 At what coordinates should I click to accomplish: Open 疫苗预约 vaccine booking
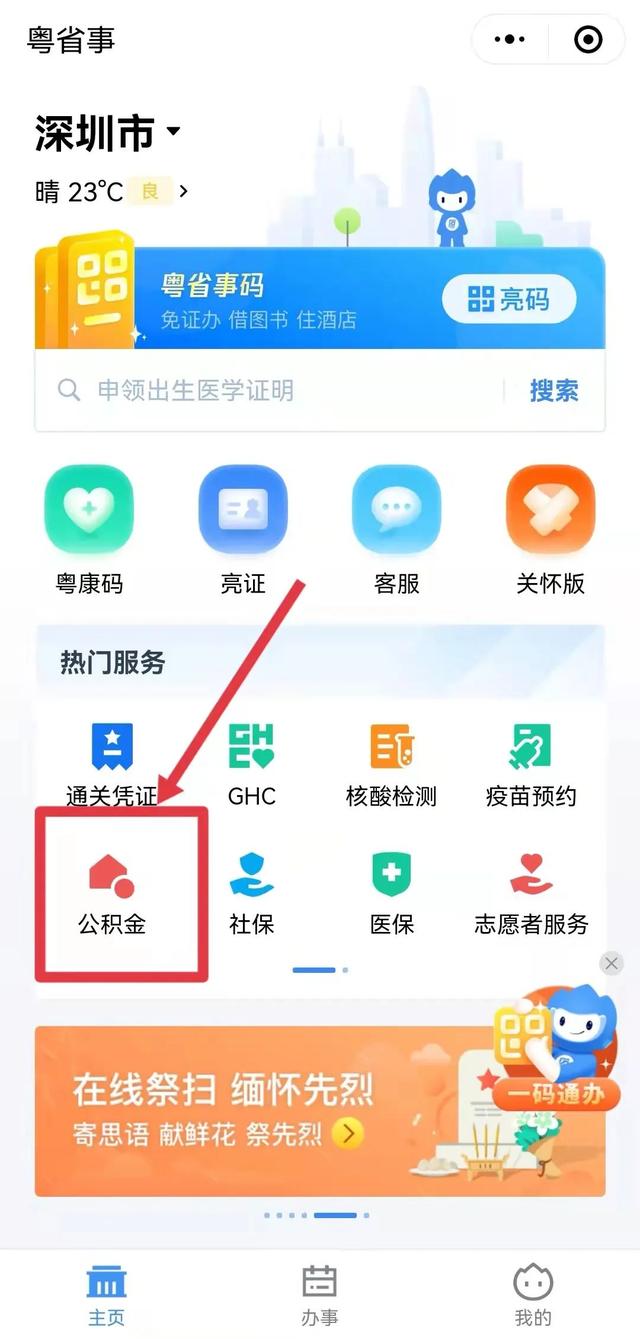click(x=531, y=765)
